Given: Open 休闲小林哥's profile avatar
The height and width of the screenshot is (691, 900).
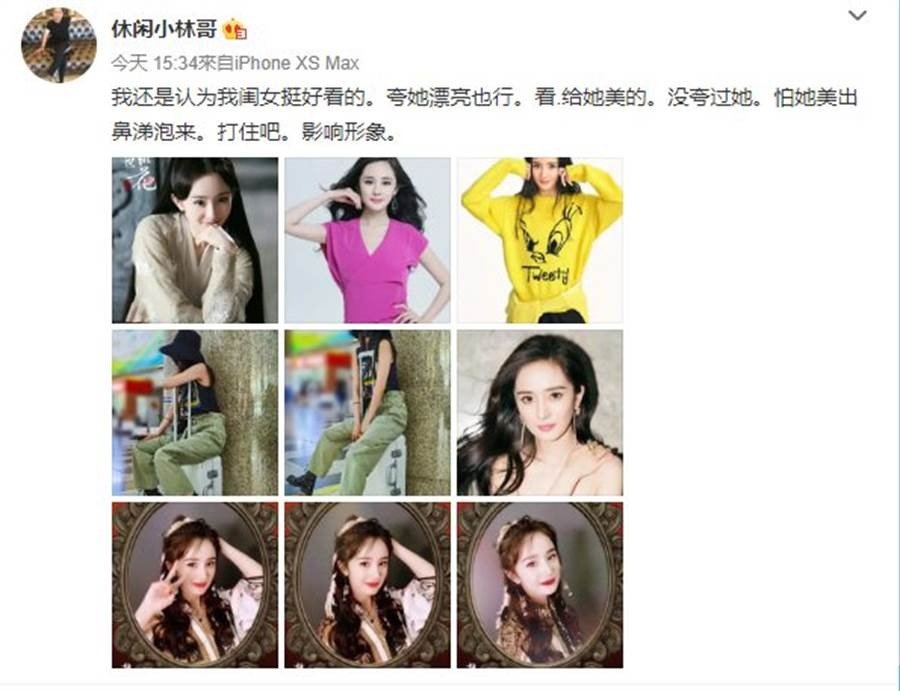Looking at the screenshot, I should pyautogui.click(x=59, y=45).
